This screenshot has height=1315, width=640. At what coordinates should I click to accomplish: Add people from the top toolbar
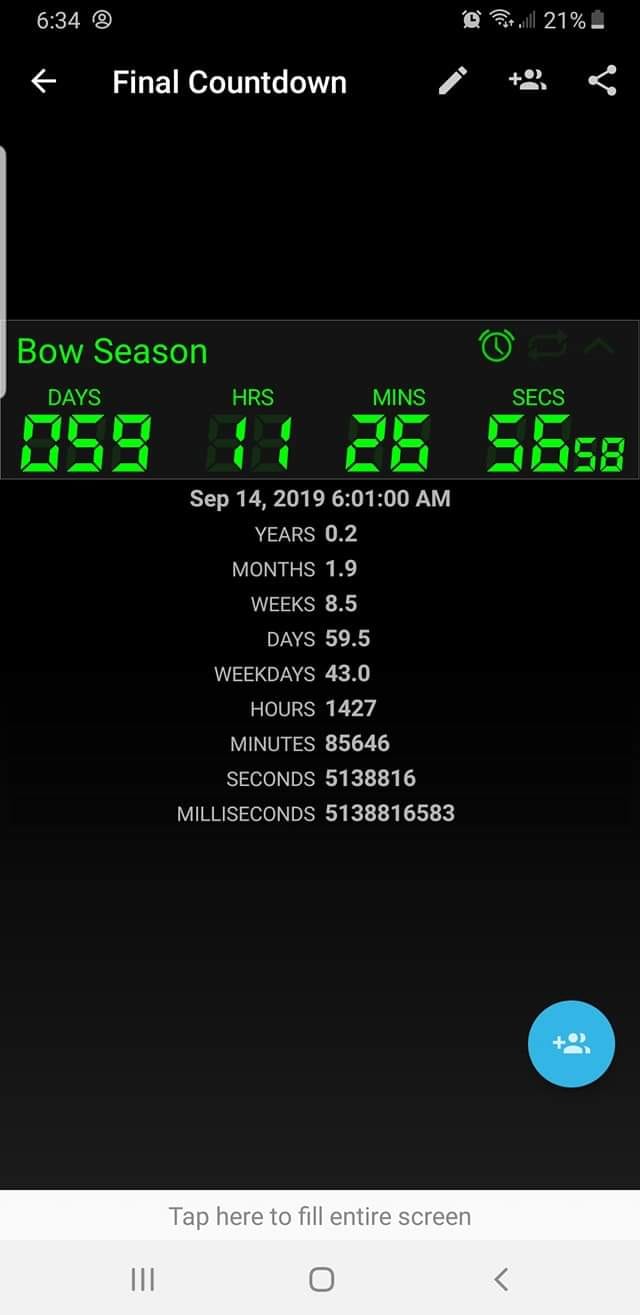pos(527,82)
